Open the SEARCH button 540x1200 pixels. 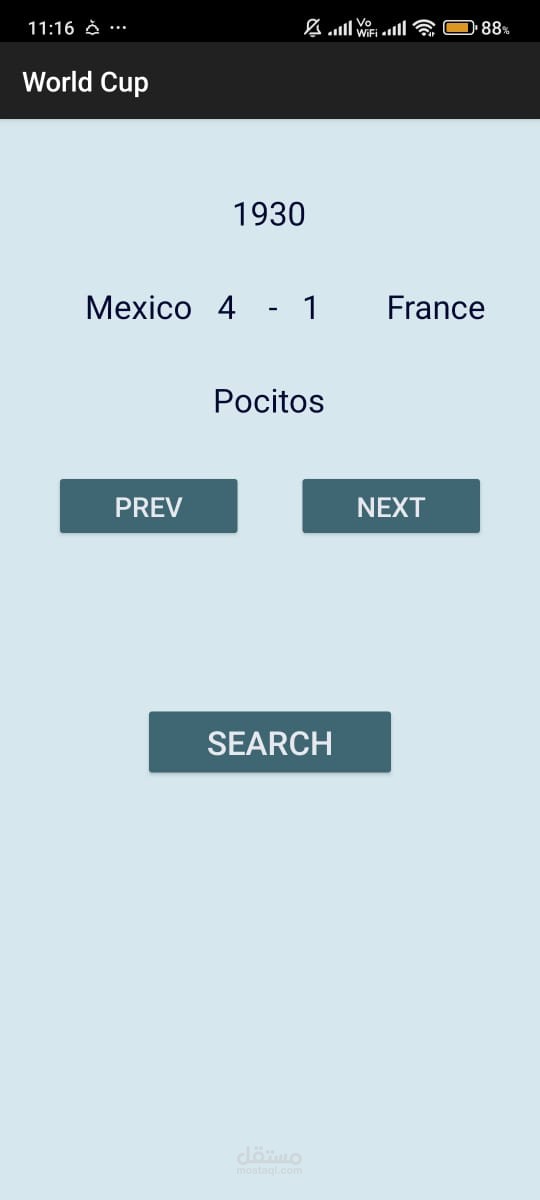coord(270,742)
